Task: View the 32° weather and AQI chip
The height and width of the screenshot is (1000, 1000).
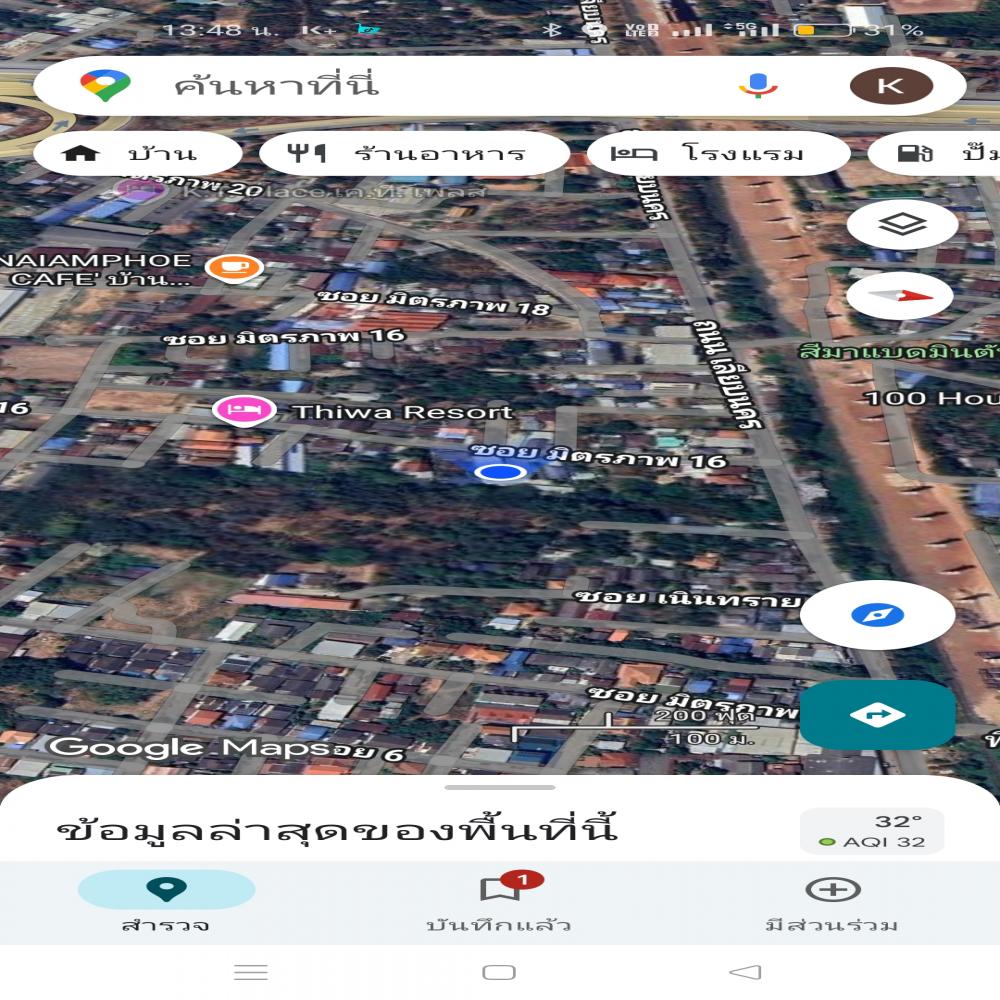Action: pyautogui.click(x=871, y=831)
